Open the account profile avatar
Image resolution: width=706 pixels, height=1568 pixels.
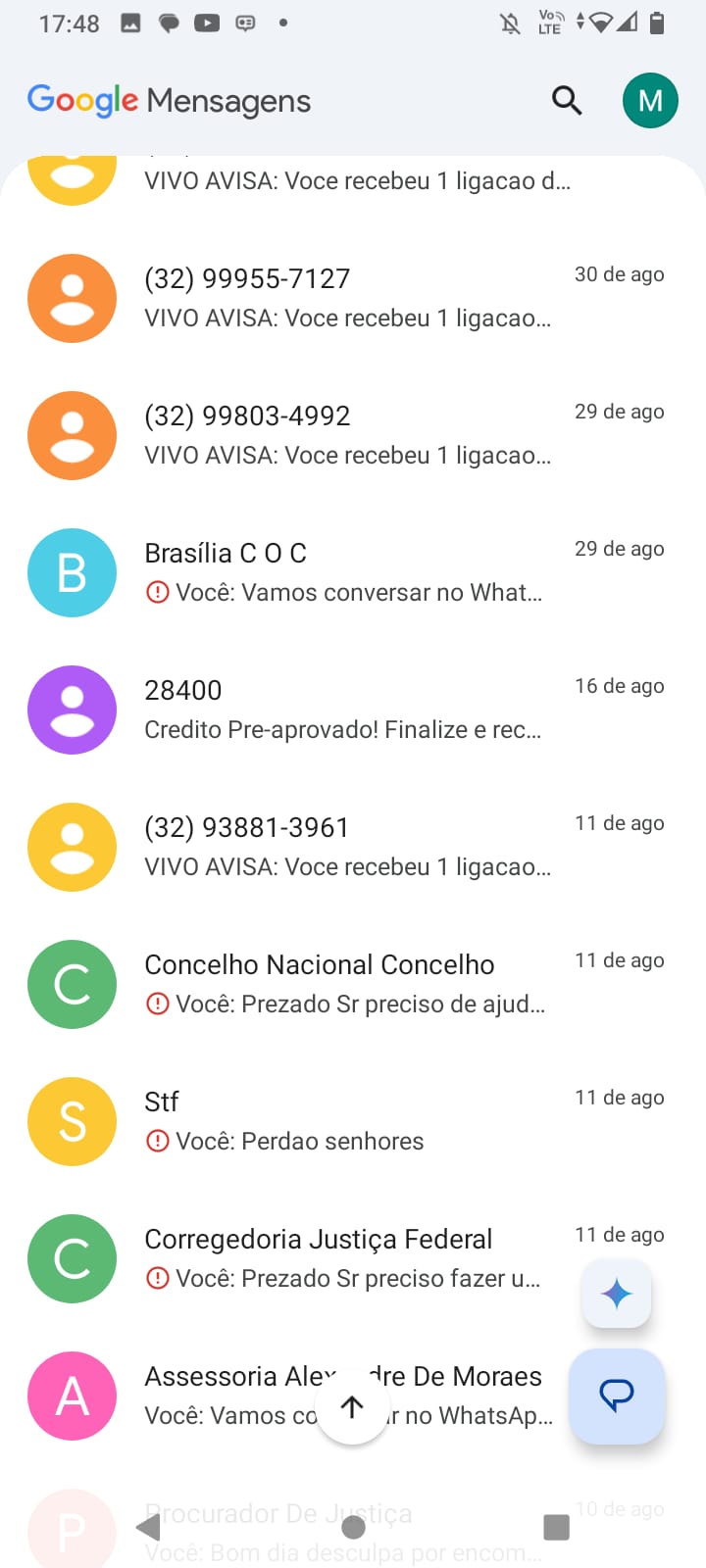pyautogui.click(x=650, y=100)
